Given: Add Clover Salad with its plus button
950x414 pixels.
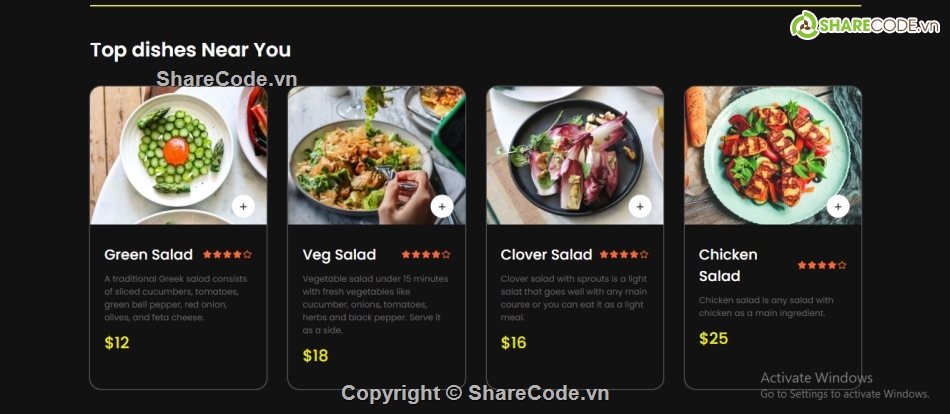Looking at the screenshot, I should coord(640,206).
